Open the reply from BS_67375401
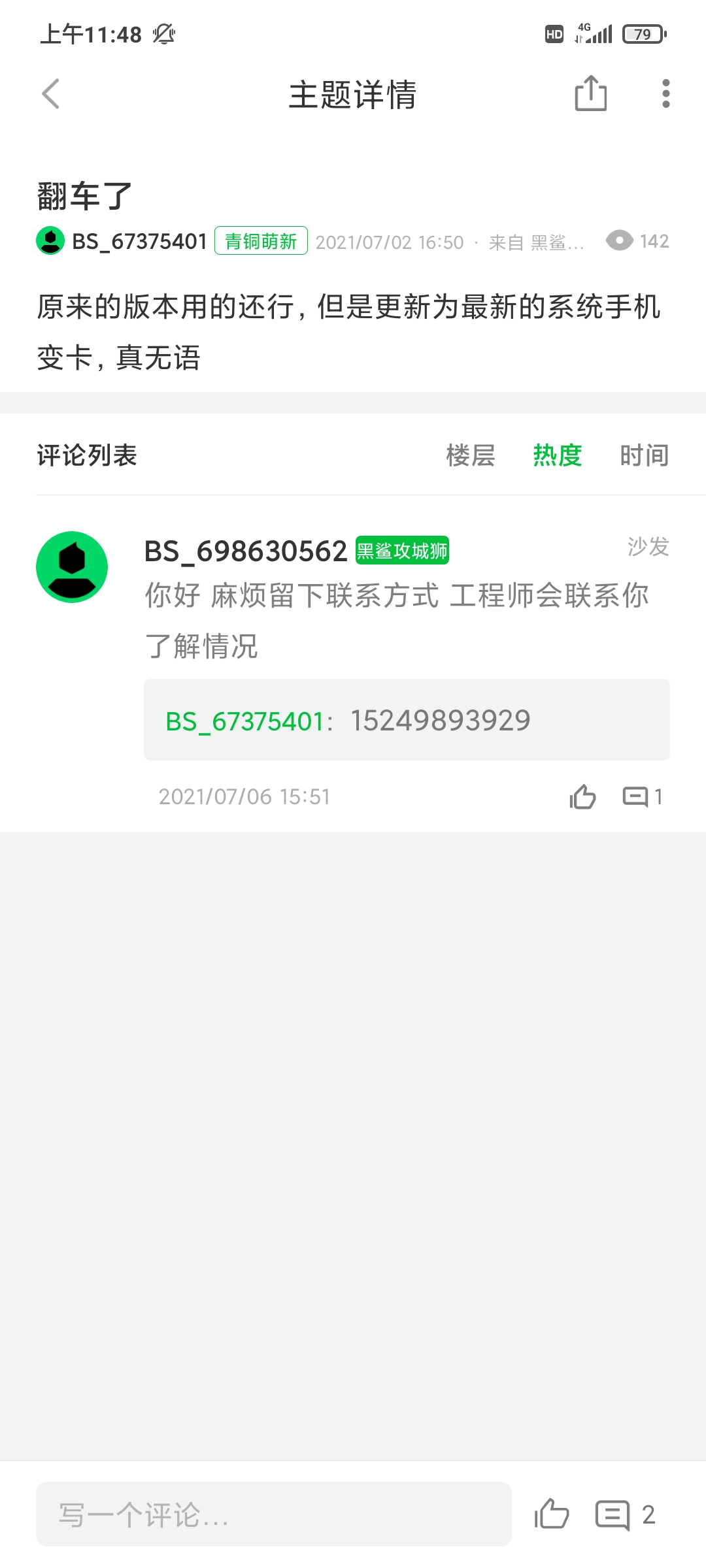The width and height of the screenshot is (706, 1568). pyautogui.click(x=407, y=720)
